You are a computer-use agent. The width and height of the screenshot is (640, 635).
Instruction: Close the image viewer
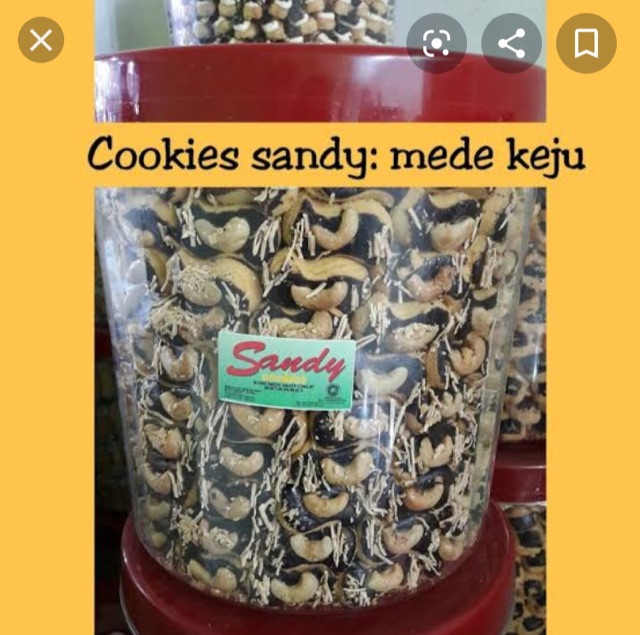coord(41,41)
